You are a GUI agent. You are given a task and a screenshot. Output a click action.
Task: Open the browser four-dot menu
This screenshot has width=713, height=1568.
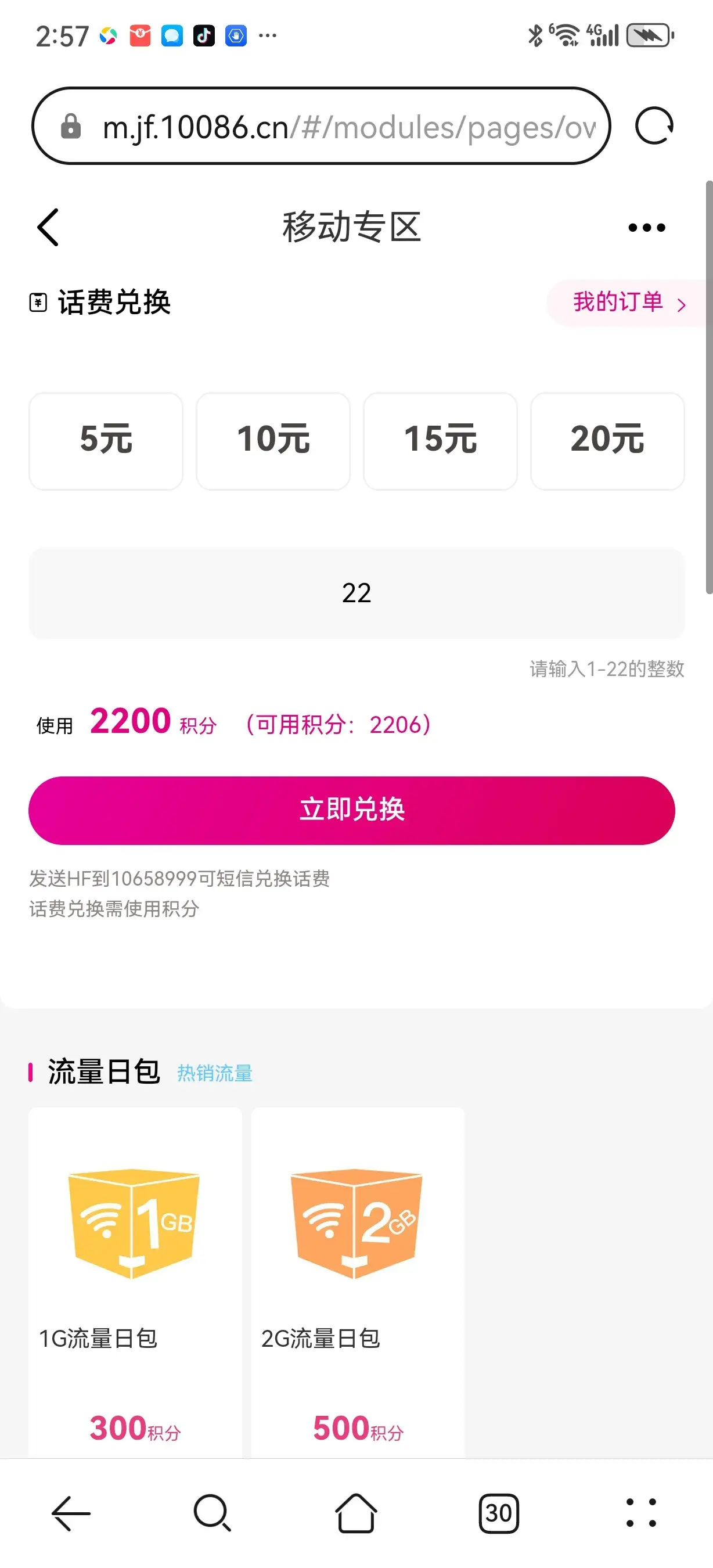coord(641,1513)
